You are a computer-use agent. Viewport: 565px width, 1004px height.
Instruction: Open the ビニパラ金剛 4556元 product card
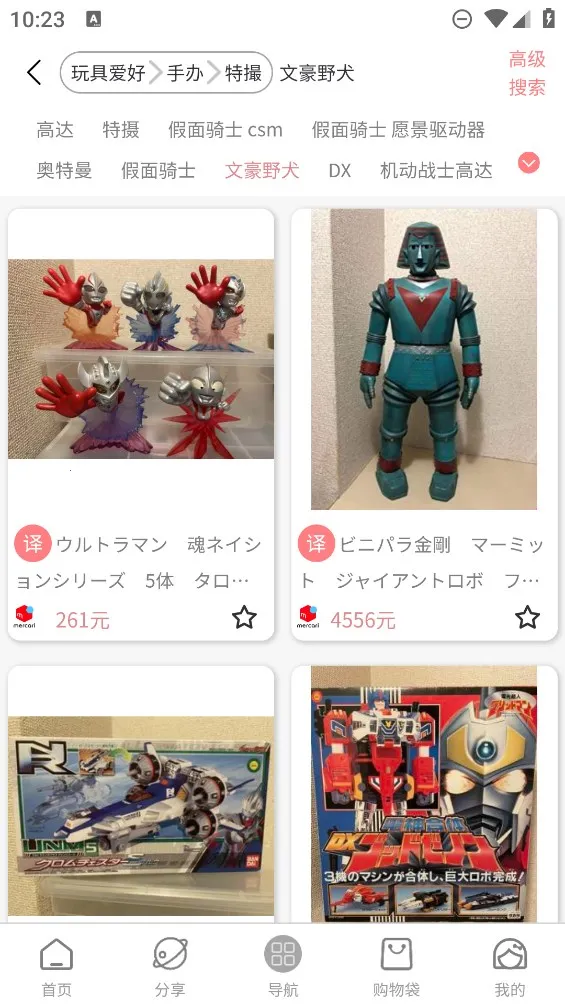(x=424, y=425)
